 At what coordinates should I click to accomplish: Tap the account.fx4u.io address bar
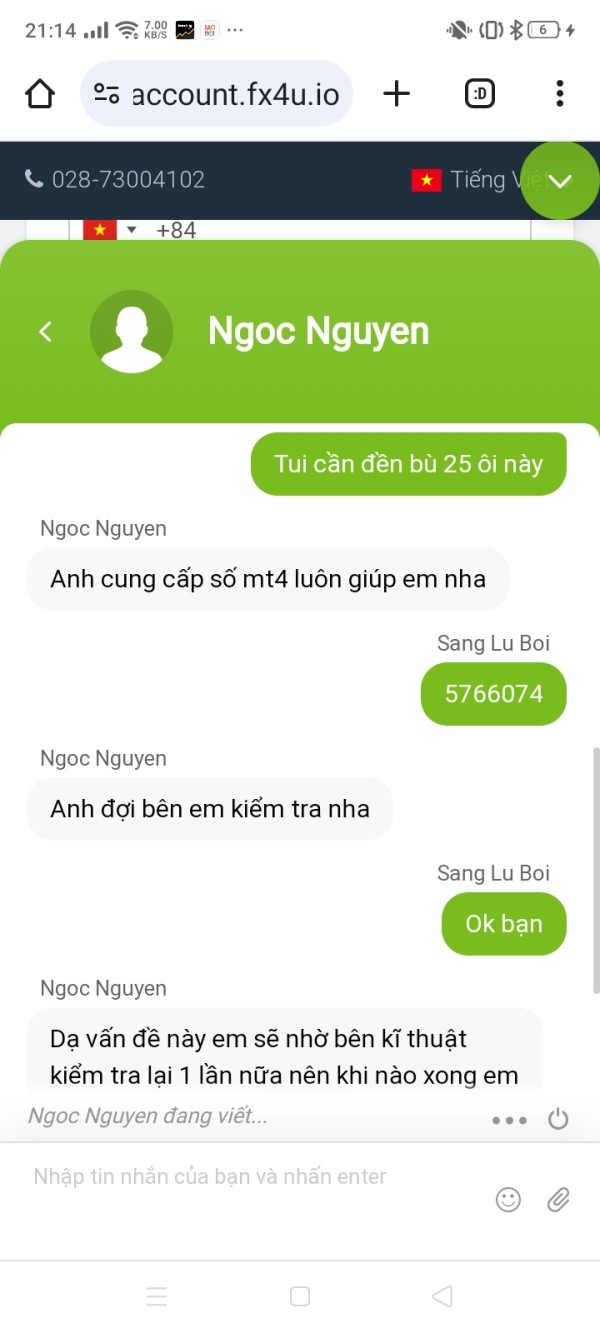pos(216,94)
